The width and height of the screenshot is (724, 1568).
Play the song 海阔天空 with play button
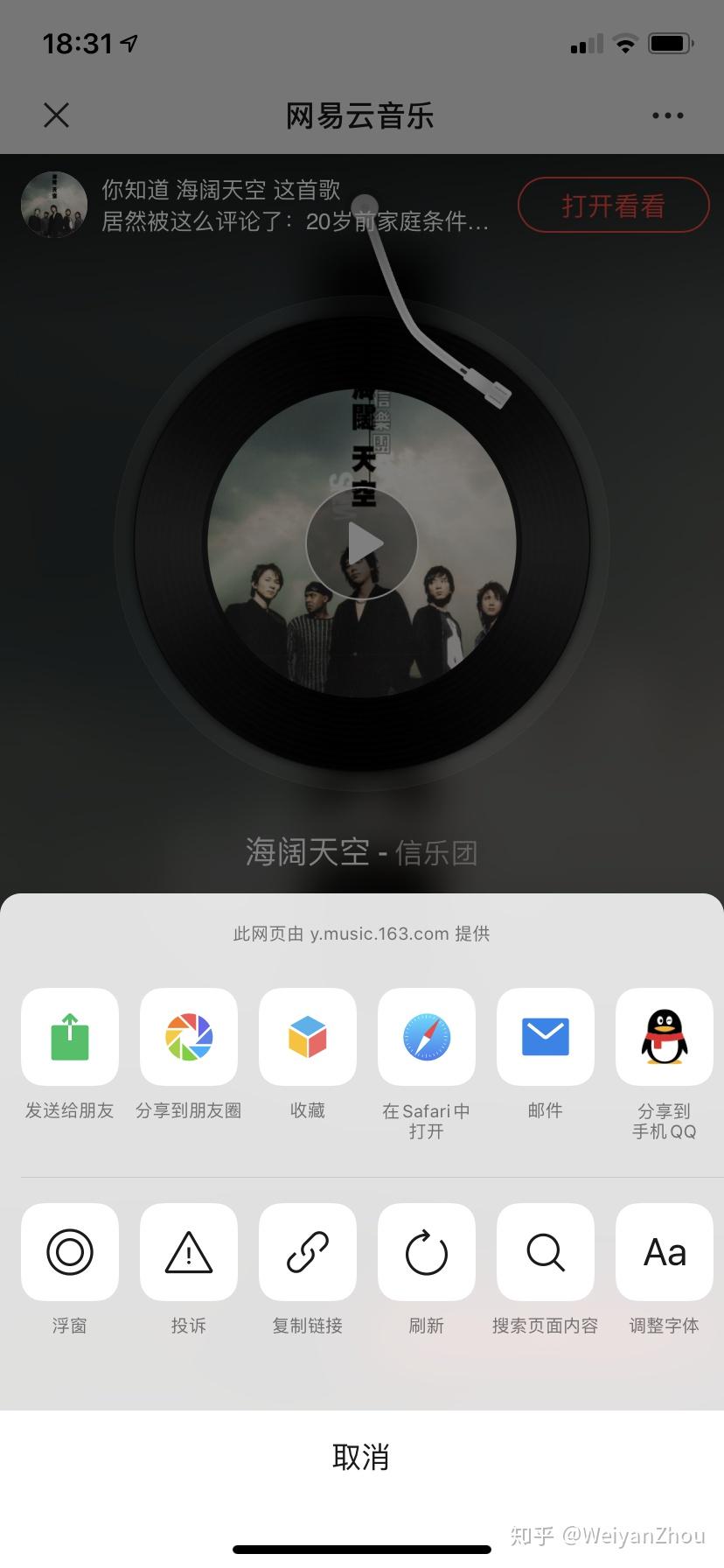pyautogui.click(x=361, y=542)
